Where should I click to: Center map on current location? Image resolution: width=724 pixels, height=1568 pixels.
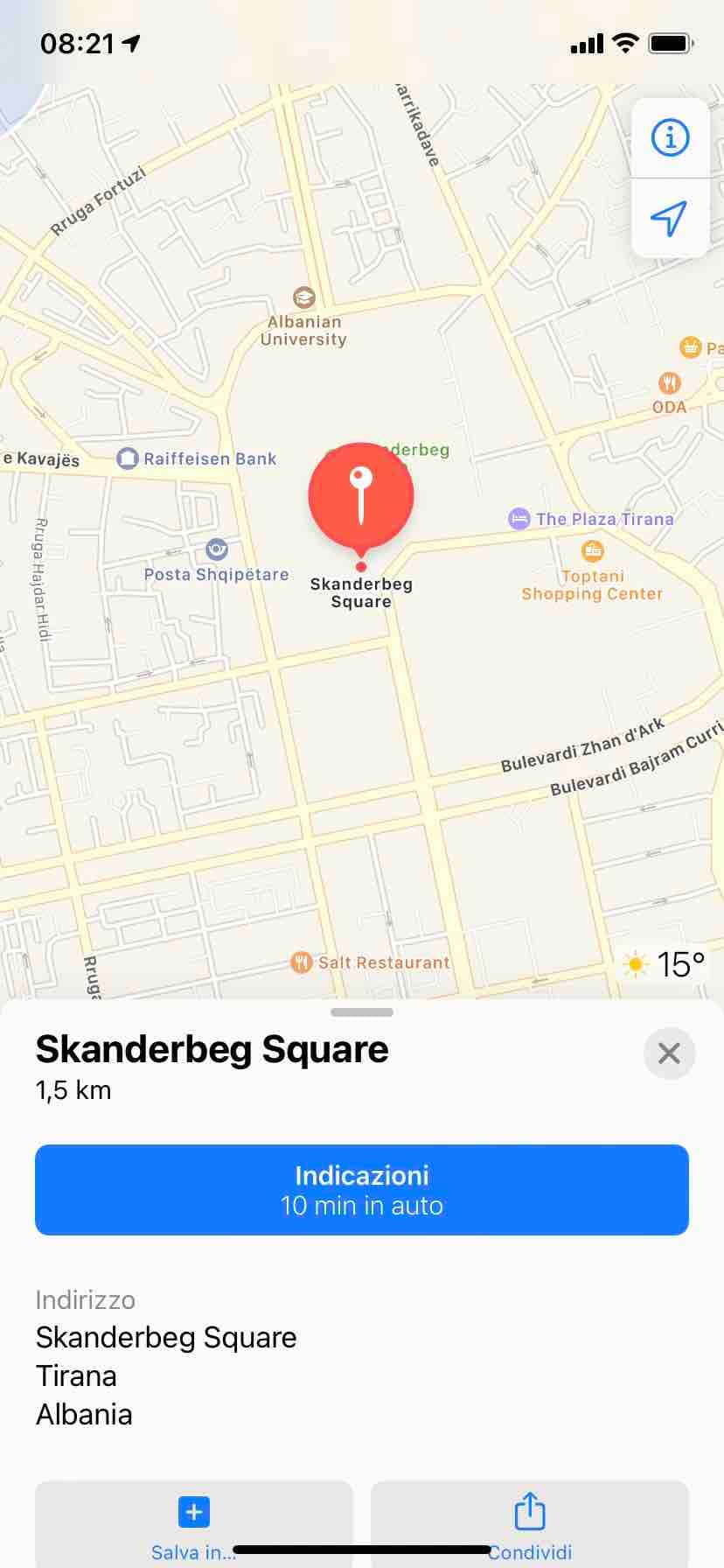(x=670, y=218)
